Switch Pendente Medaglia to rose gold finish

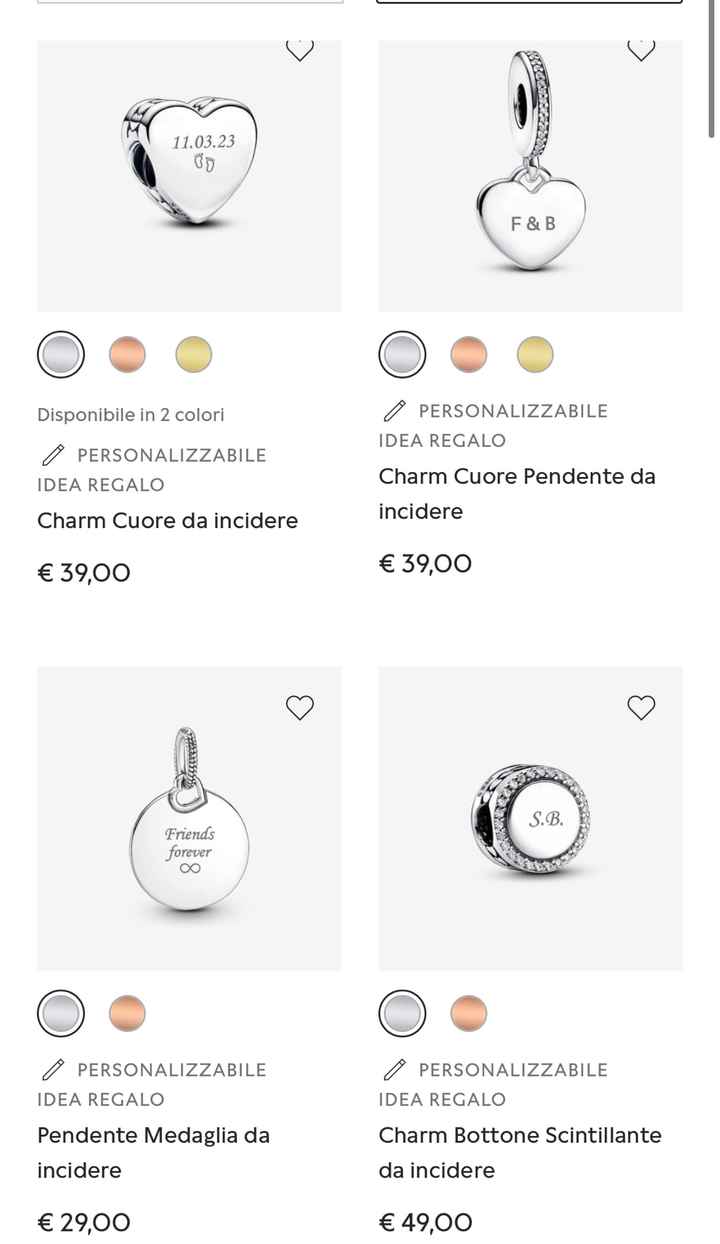pyautogui.click(x=127, y=1012)
